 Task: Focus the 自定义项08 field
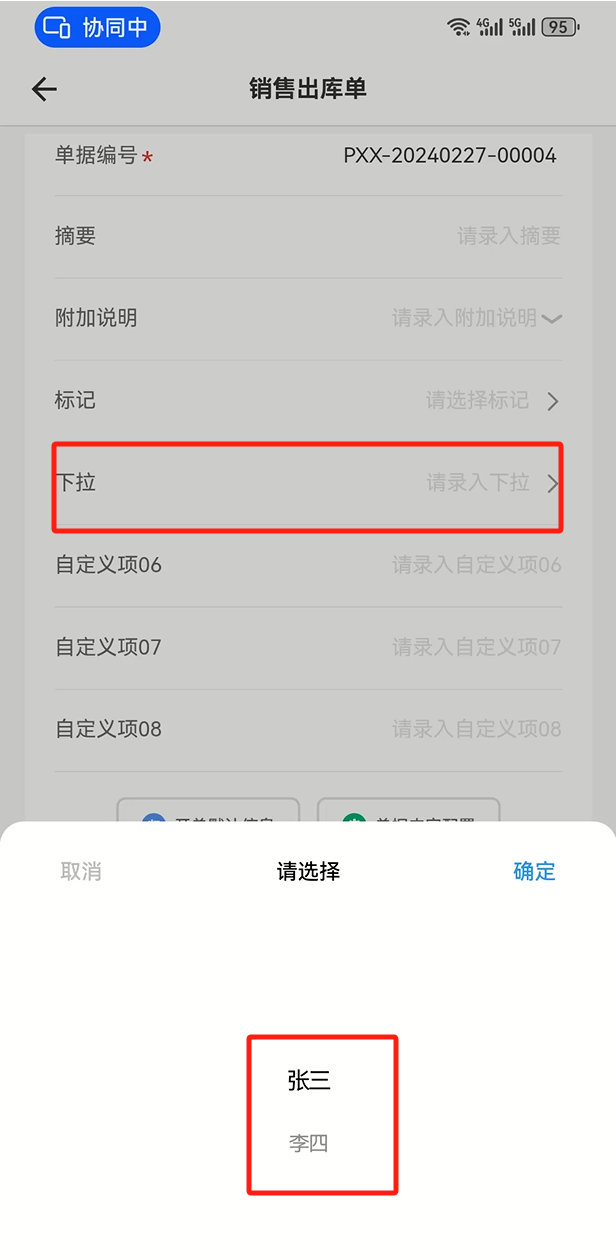pyautogui.click(x=308, y=729)
